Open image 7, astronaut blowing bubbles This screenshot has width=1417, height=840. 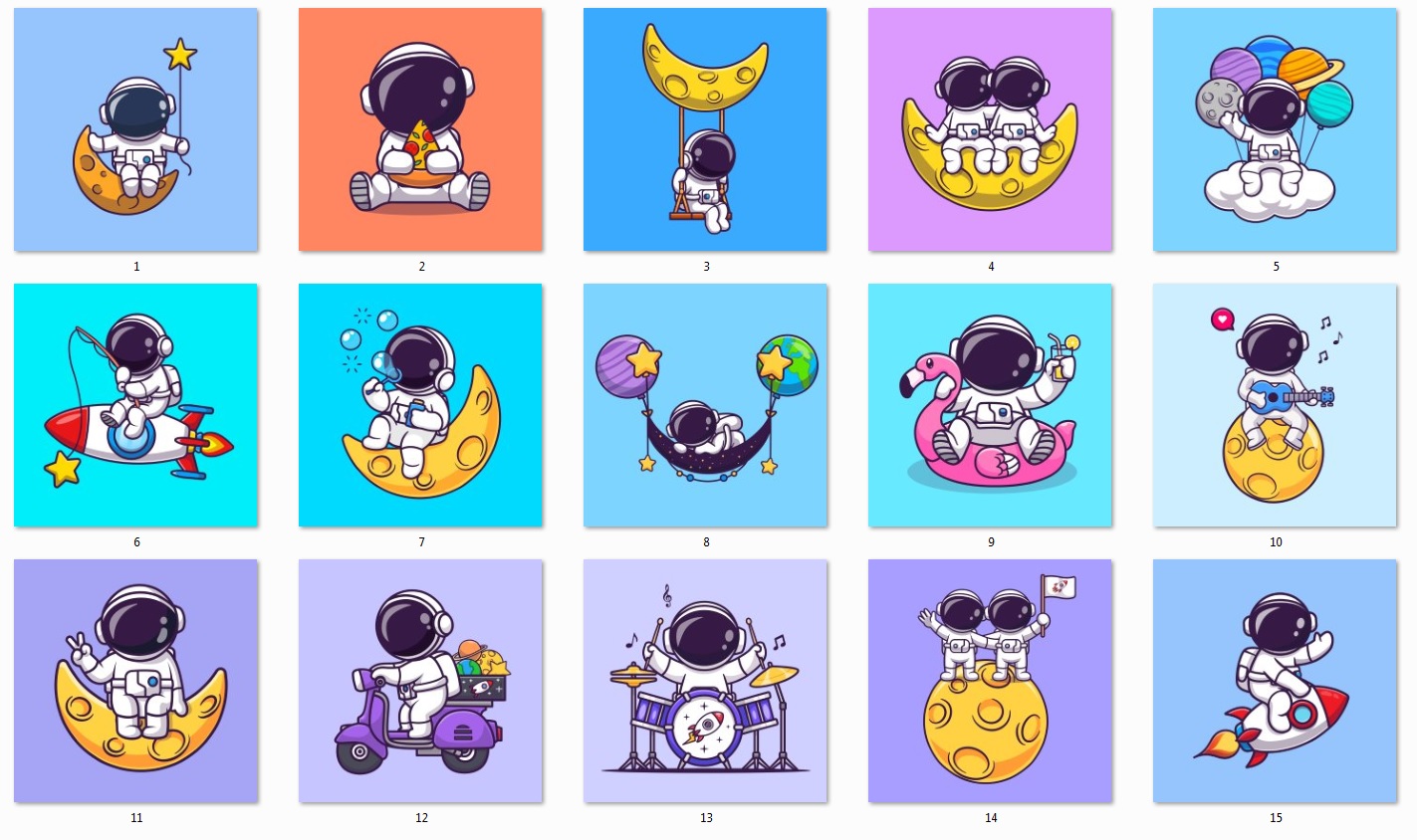pos(420,405)
